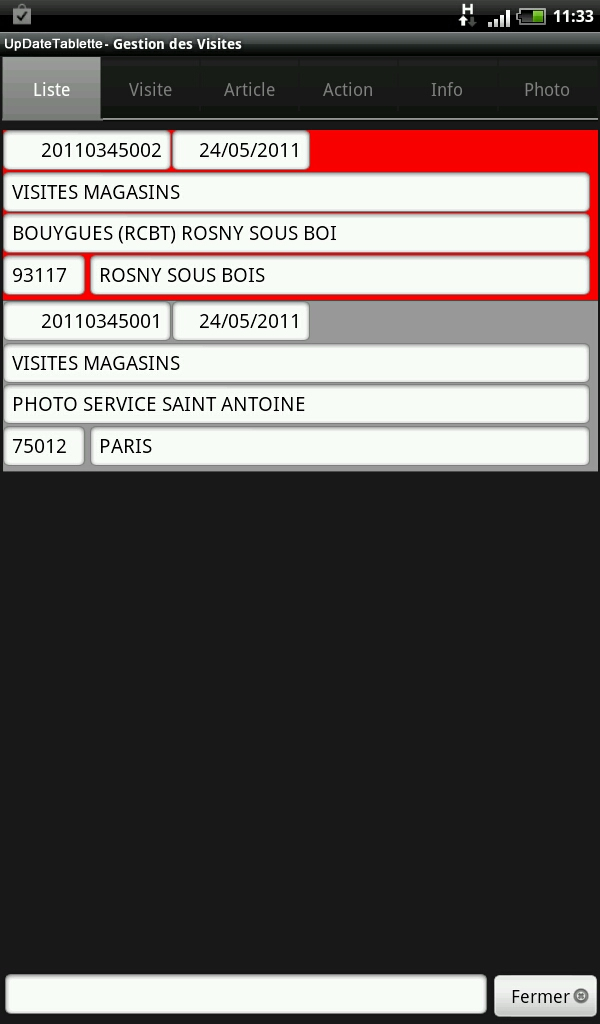
Task: Focus the text field beside Fermer
Action: (245, 995)
